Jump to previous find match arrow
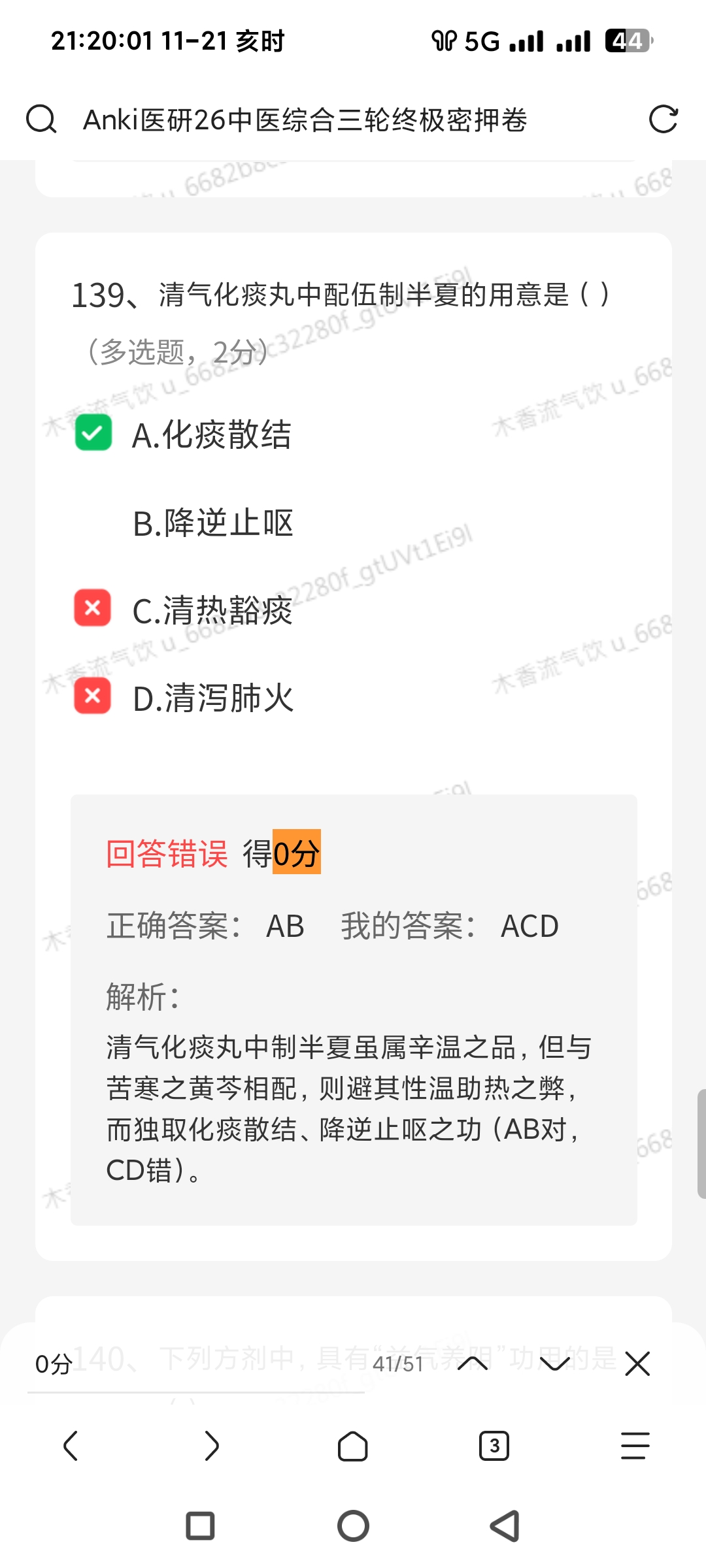 tap(473, 1364)
